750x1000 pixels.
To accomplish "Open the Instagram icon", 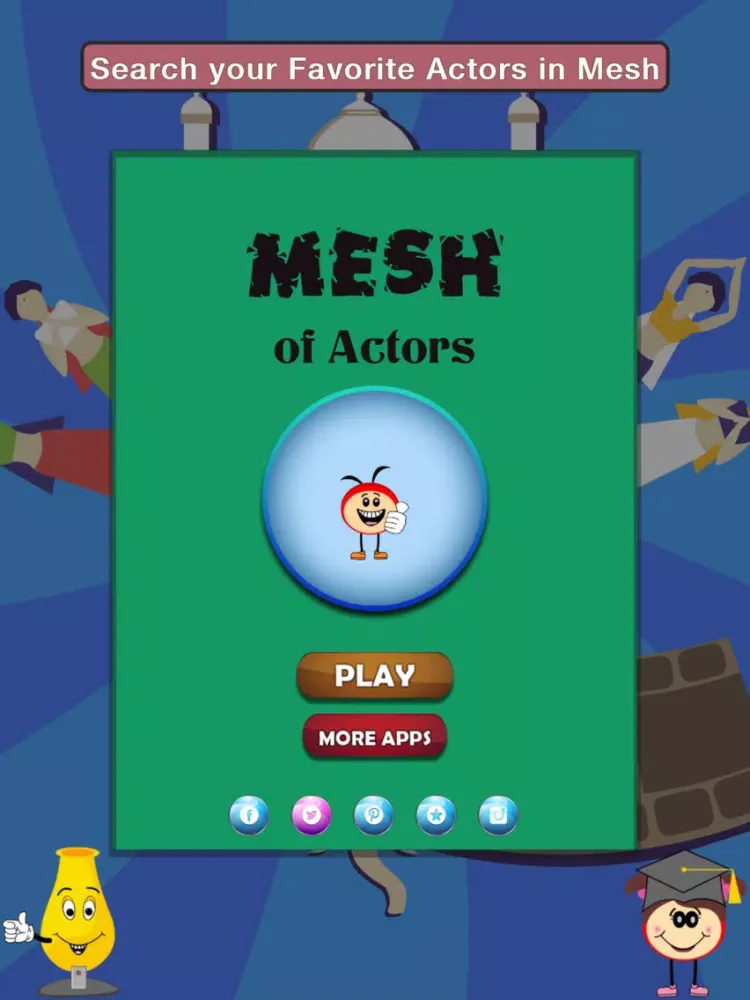I will pos(498,815).
